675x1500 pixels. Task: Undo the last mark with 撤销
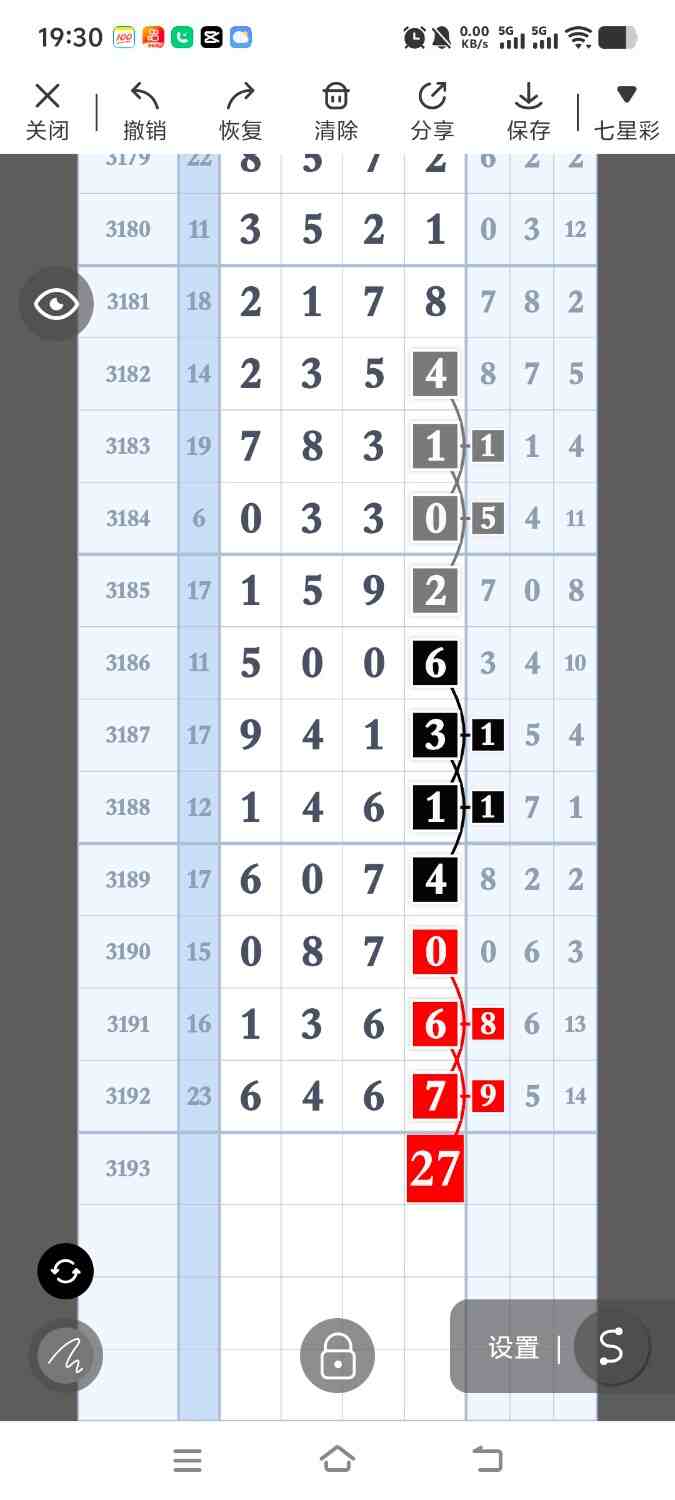[144, 111]
